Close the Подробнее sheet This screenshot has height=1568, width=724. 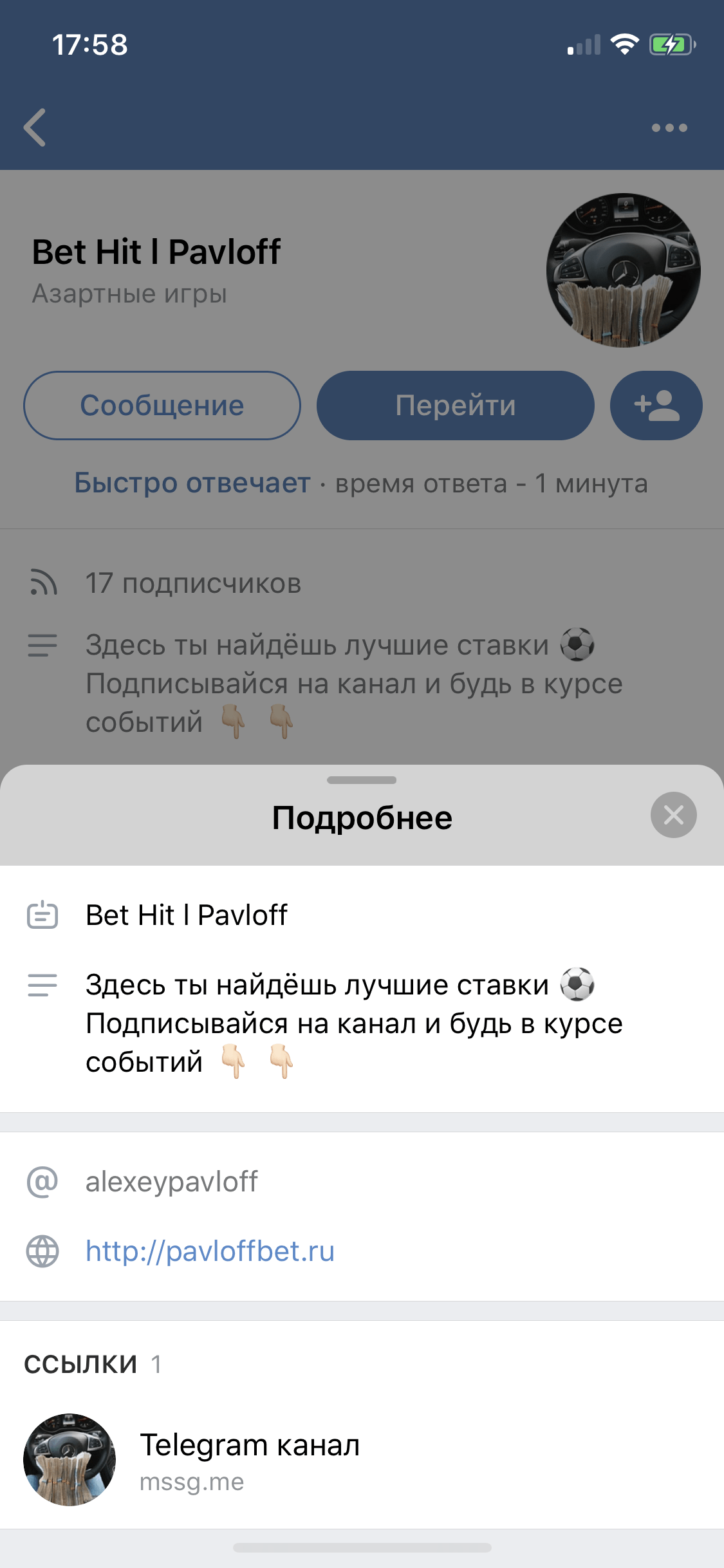[673, 815]
